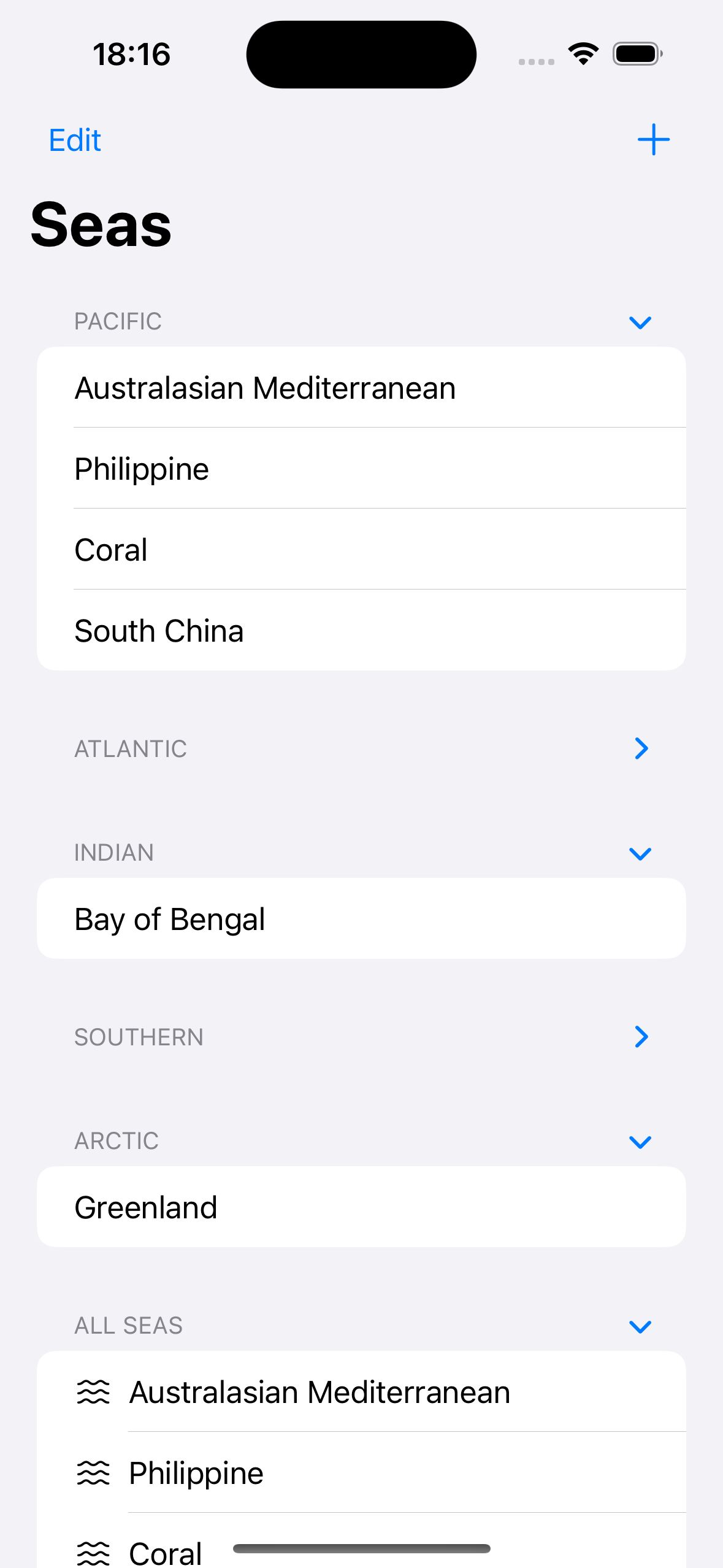
Task: Collapse the PACIFIC section
Action: 640,323
